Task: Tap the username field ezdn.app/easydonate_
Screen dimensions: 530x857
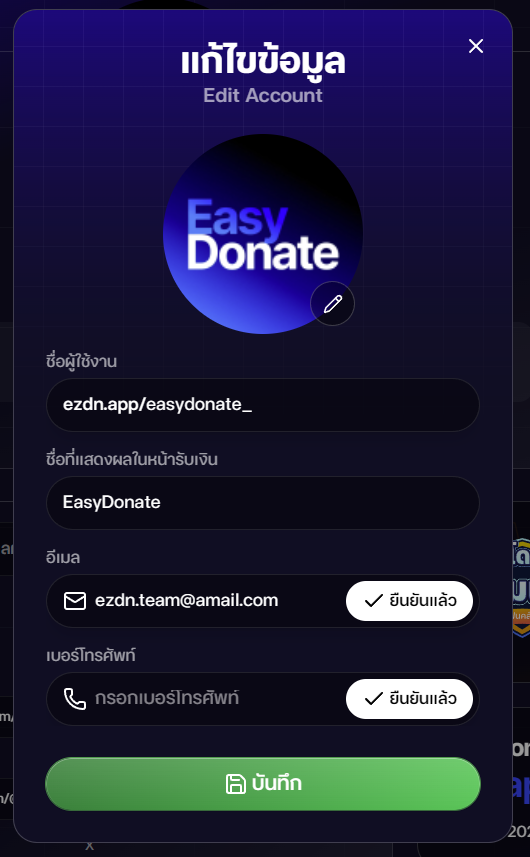Action: click(263, 405)
